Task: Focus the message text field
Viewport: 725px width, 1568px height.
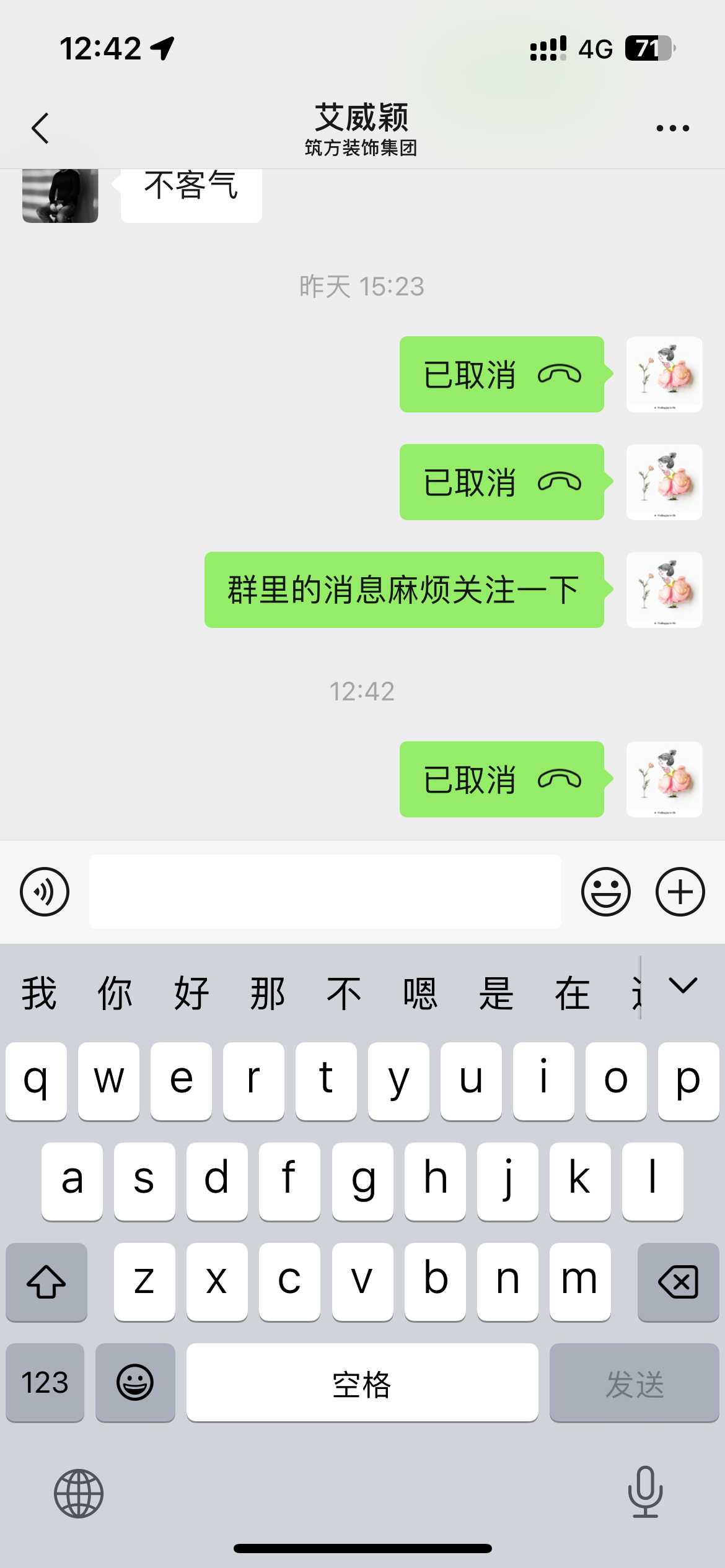Action: (325, 892)
